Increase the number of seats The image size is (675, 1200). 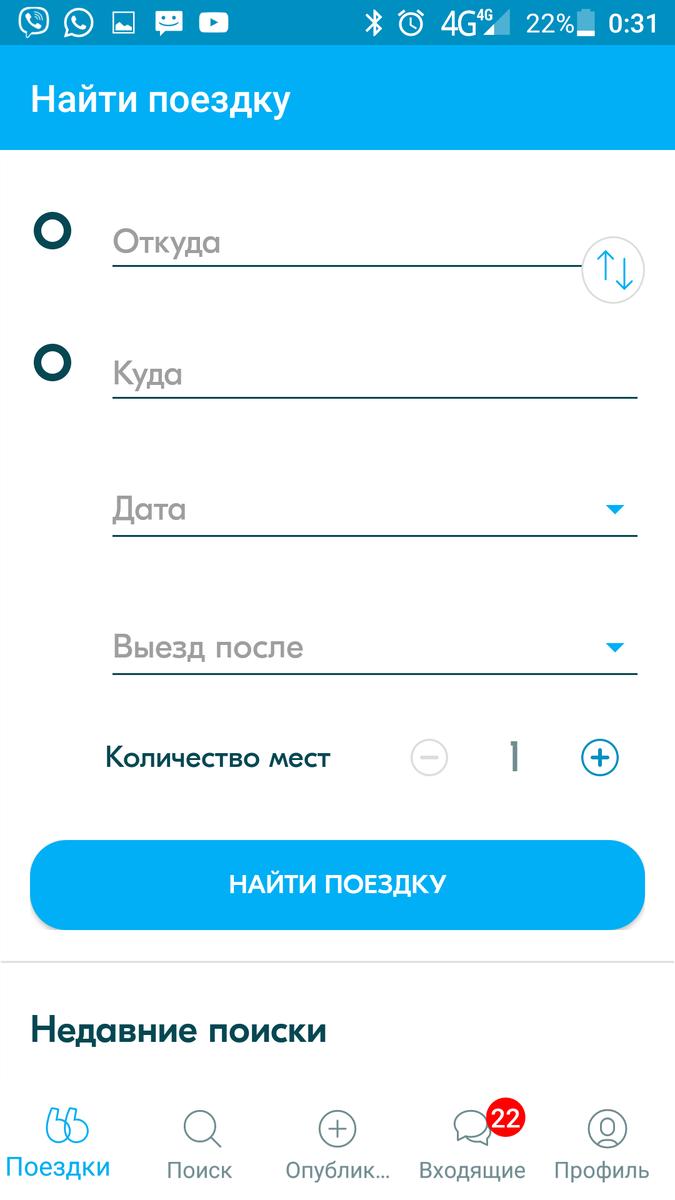click(600, 758)
